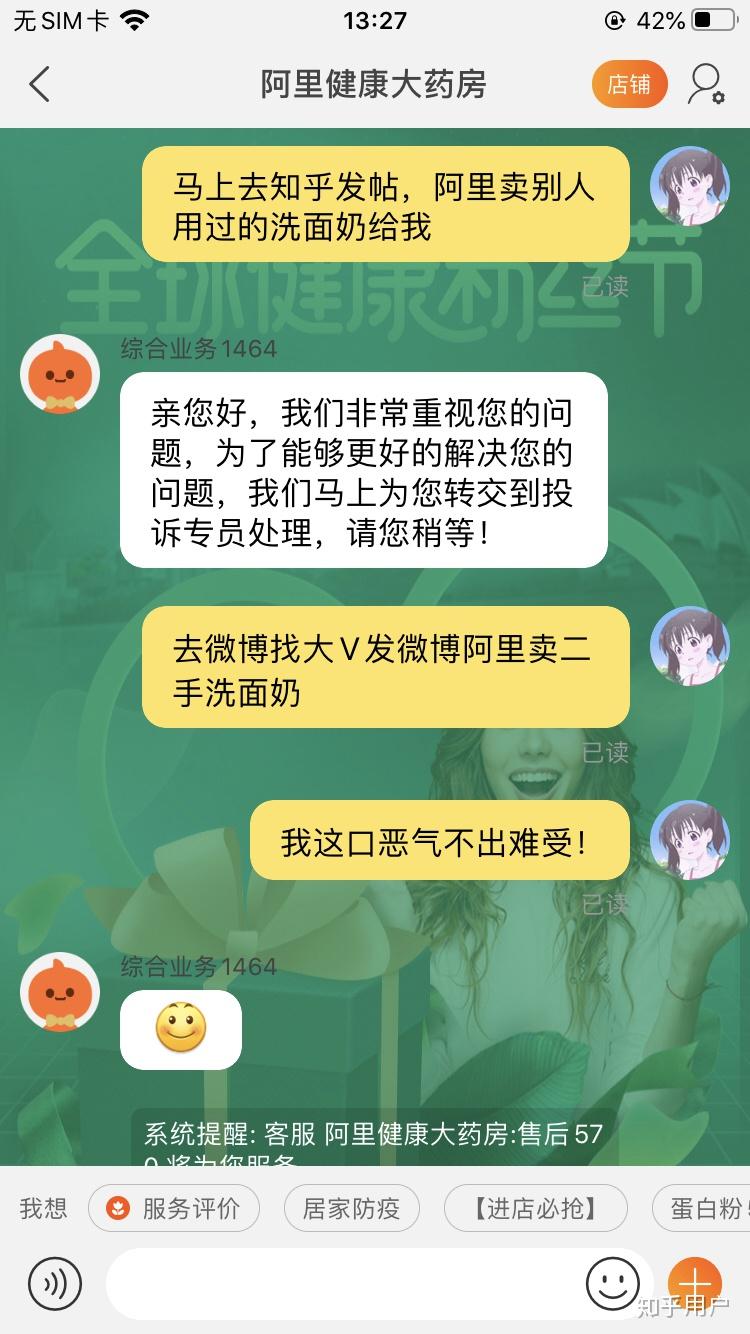The height and width of the screenshot is (1334, 750).
Task: Open the 综合业务1464 agent avatar
Action: pyautogui.click(x=60, y=375)
